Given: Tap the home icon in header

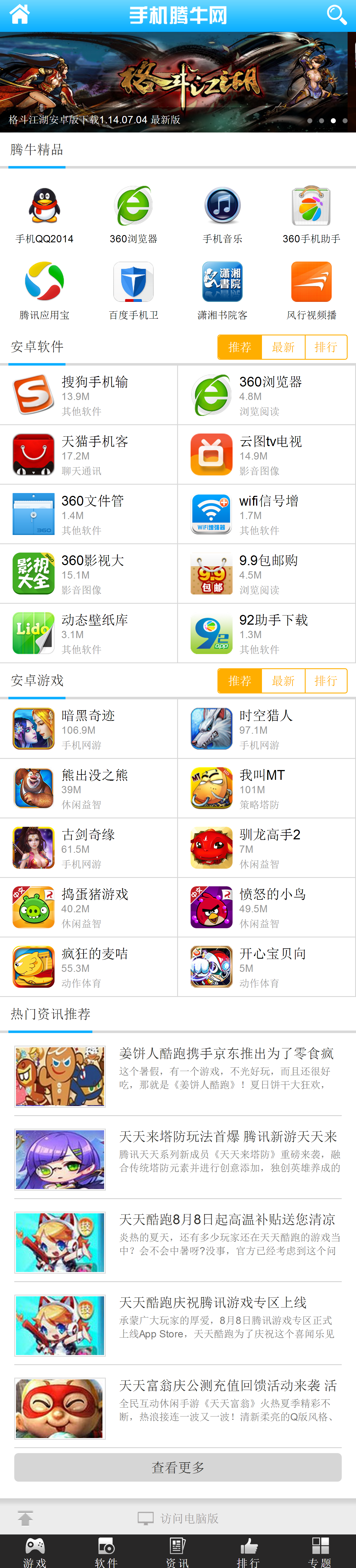Looking at the screenshot, I should point(20,15).
